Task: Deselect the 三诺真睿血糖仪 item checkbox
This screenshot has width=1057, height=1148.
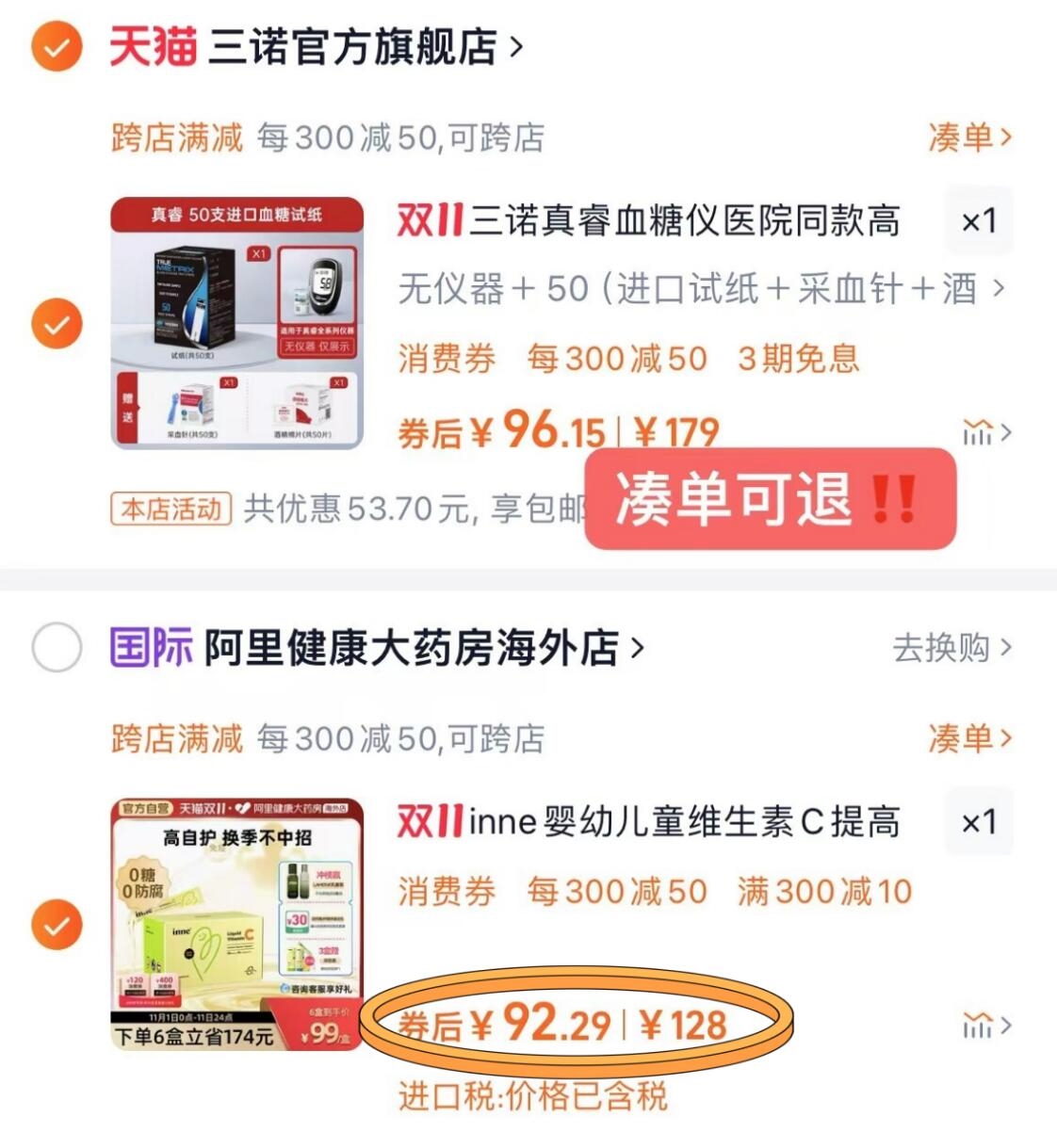Action: pos(57,324)
